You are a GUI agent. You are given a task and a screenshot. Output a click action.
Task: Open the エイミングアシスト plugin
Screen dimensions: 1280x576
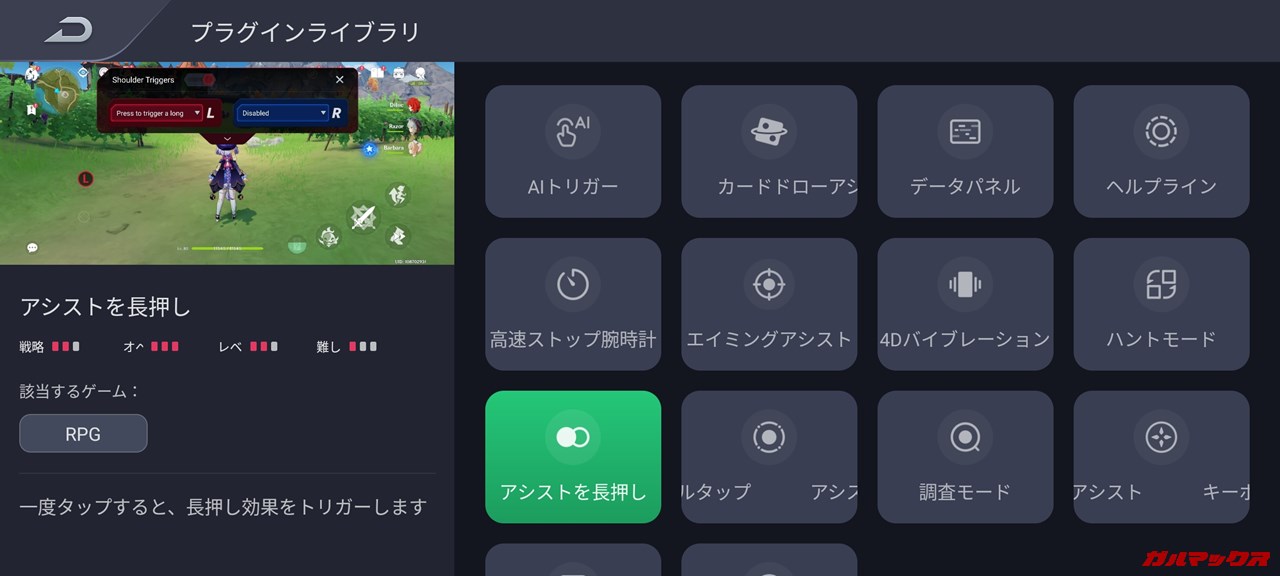tap(769, 304)
